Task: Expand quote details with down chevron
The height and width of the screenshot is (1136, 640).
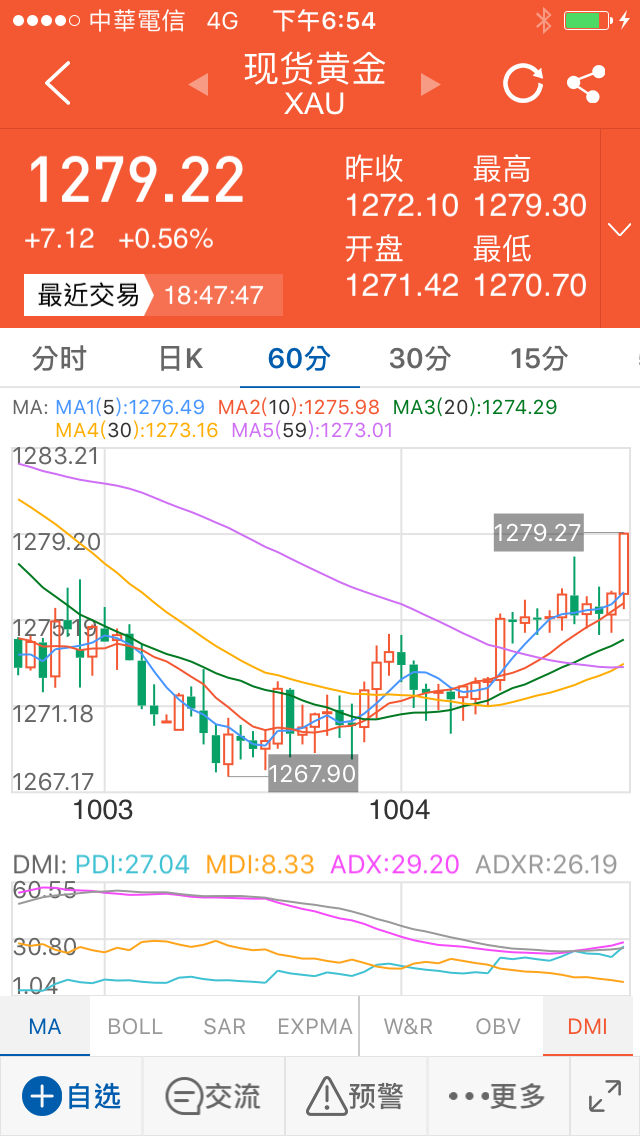Action: pos(619,229)
